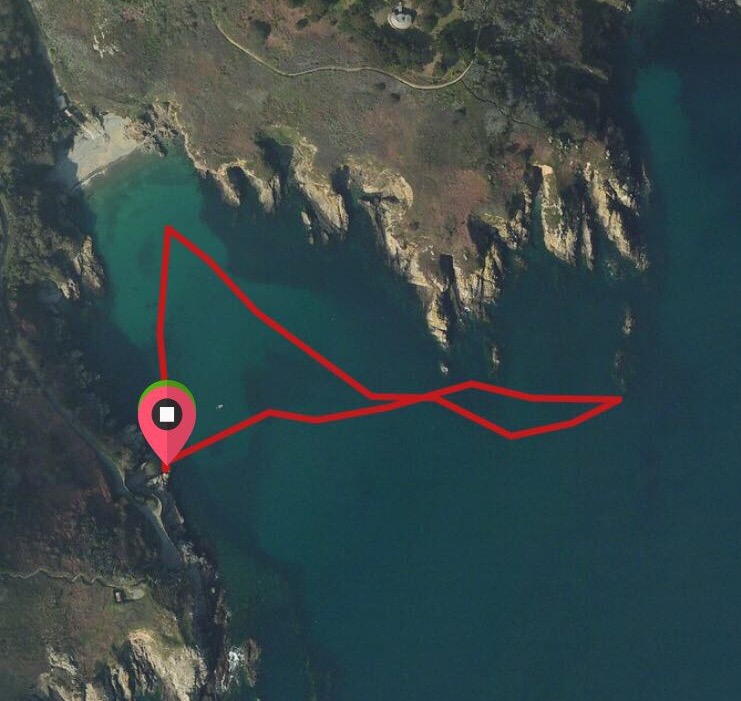
Task: Tap the red end-point pin marker
Action: 167,418
